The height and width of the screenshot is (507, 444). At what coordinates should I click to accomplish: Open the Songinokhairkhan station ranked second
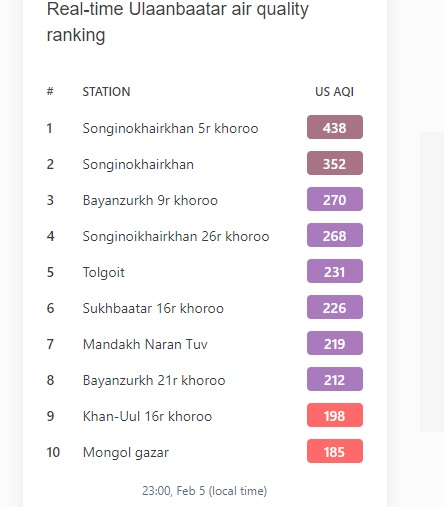138,164
